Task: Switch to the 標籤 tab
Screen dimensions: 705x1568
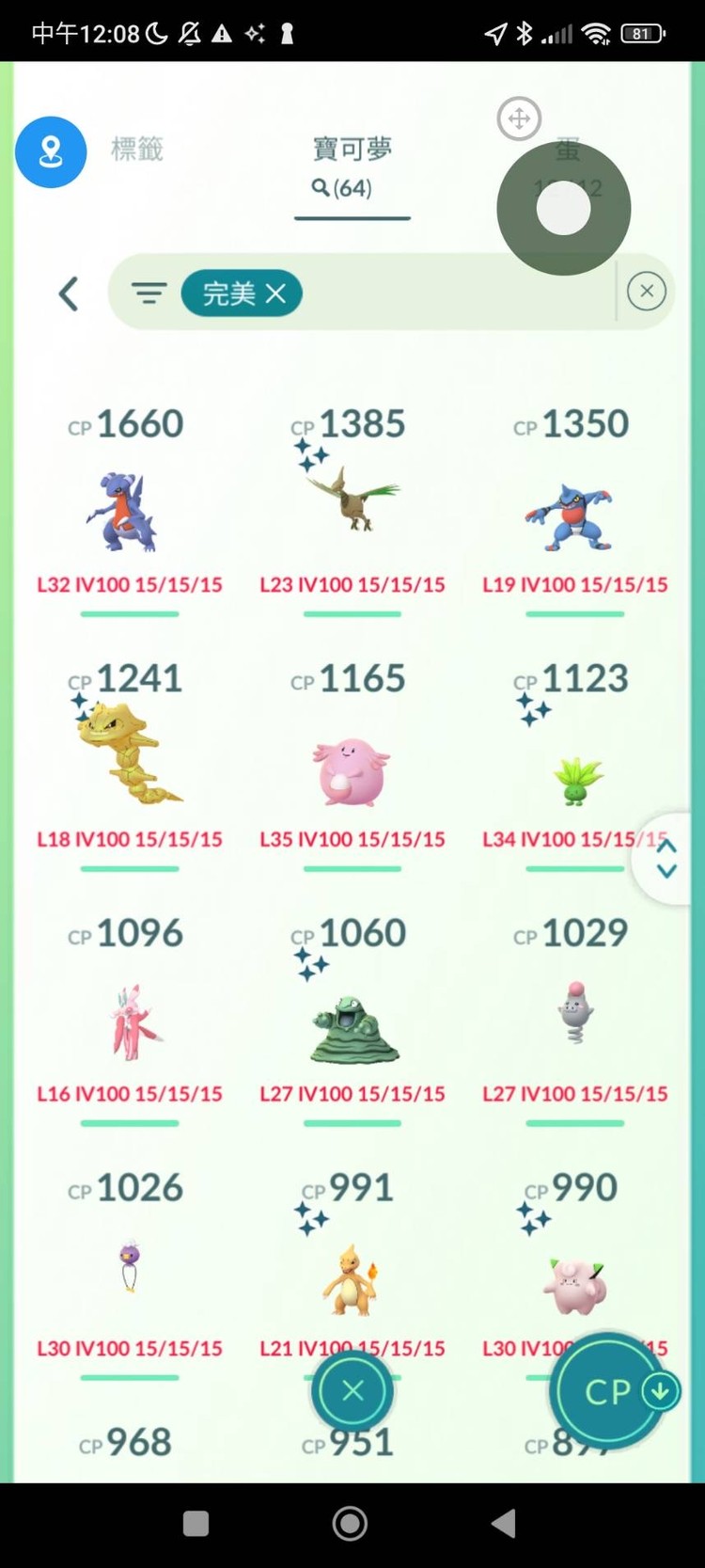Action: [137, 149]
